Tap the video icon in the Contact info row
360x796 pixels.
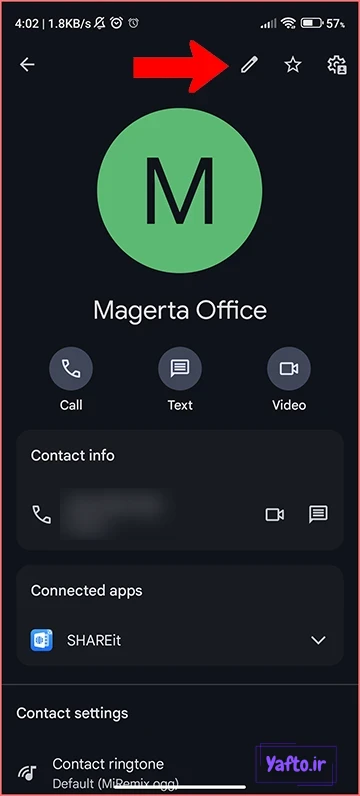pos(275,515)
